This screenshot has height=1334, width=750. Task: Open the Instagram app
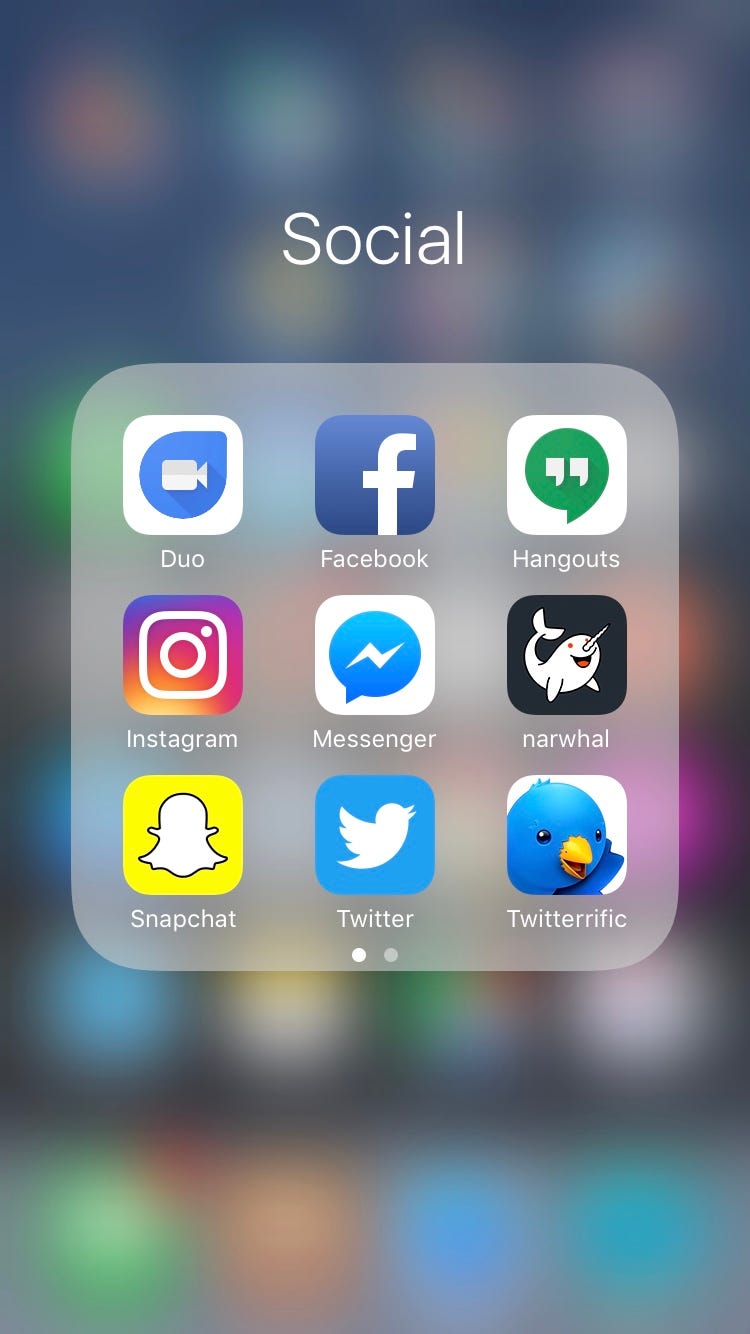click(183, 655)
